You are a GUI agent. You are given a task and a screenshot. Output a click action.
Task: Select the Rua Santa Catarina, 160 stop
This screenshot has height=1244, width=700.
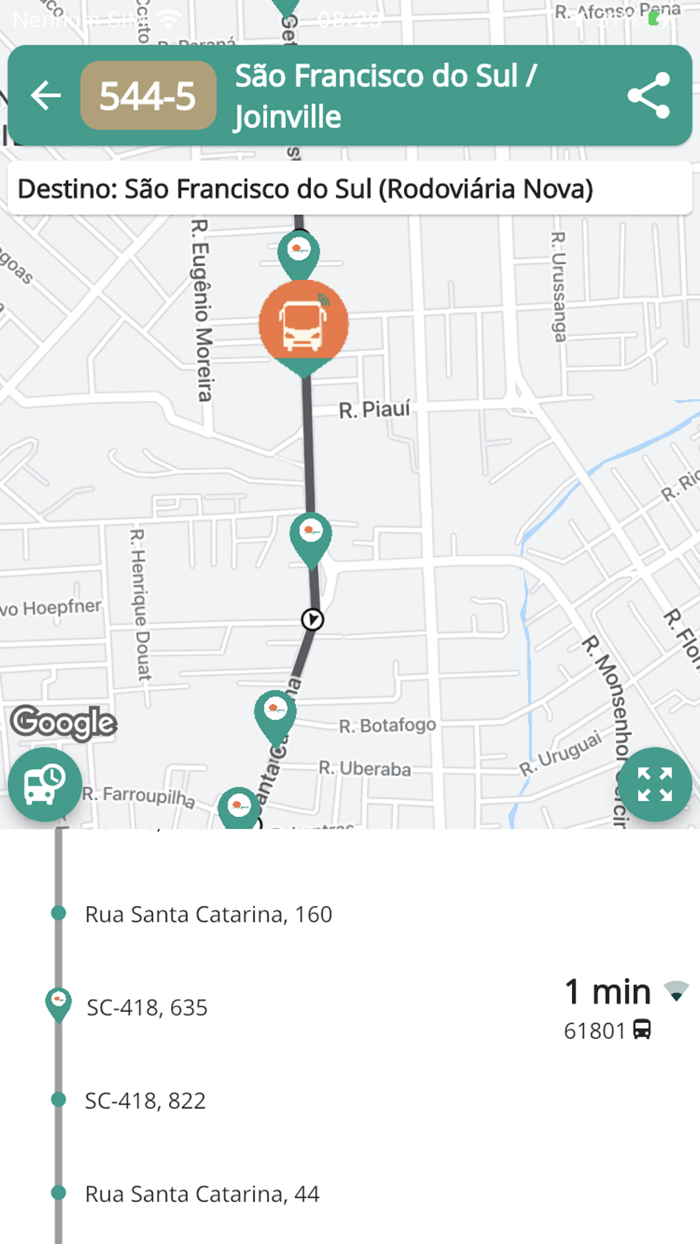coord(208,914)
